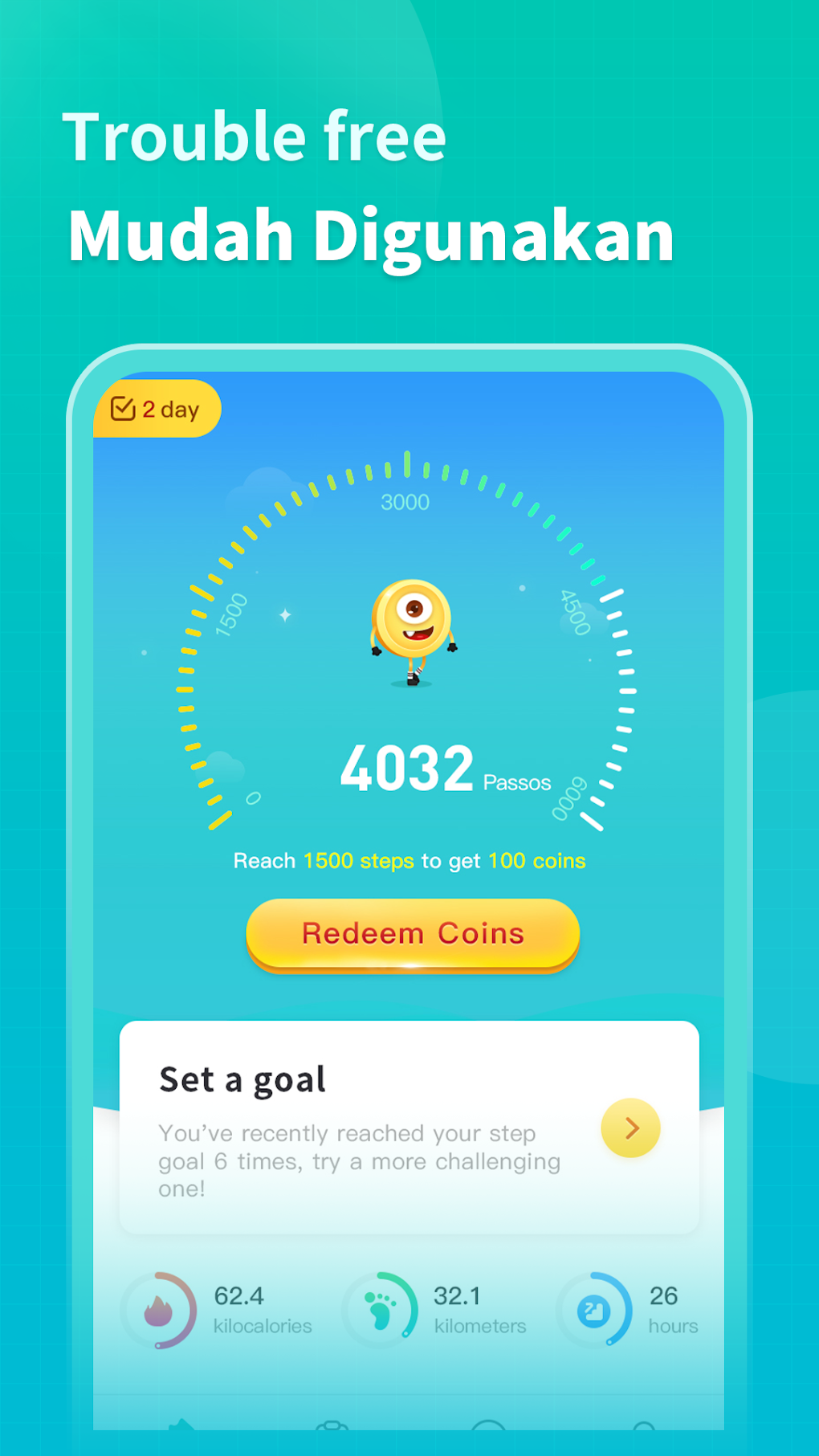Click the highlighted 1500 steps text
This screenshot has width=819, height=1456.
coord(361,860)
